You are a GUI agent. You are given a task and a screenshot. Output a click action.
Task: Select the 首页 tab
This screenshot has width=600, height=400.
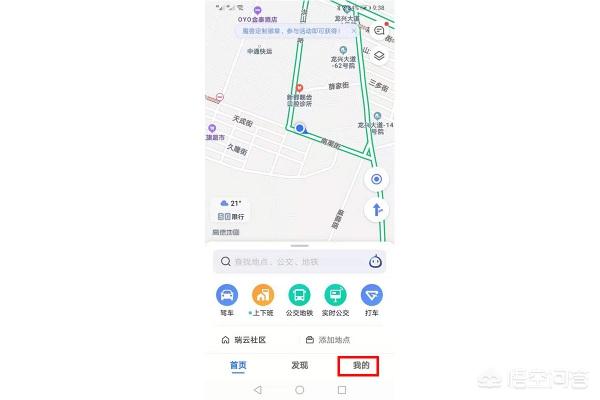238,366
